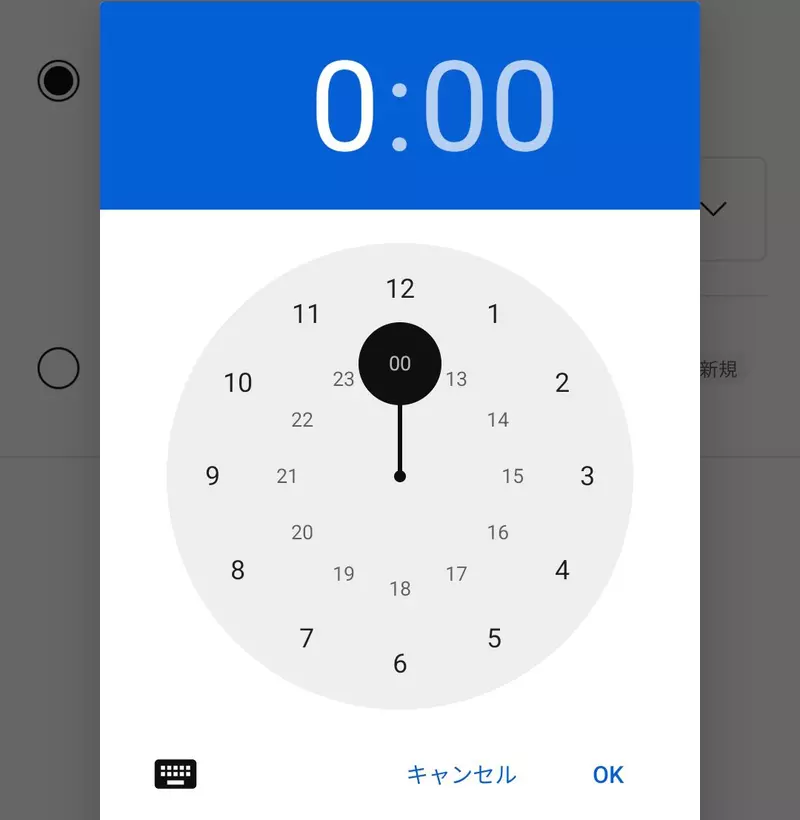The height and width of the screenshot is (820, 800).
Task: Select 9 on the clock dial
Action: click(212, 476)
